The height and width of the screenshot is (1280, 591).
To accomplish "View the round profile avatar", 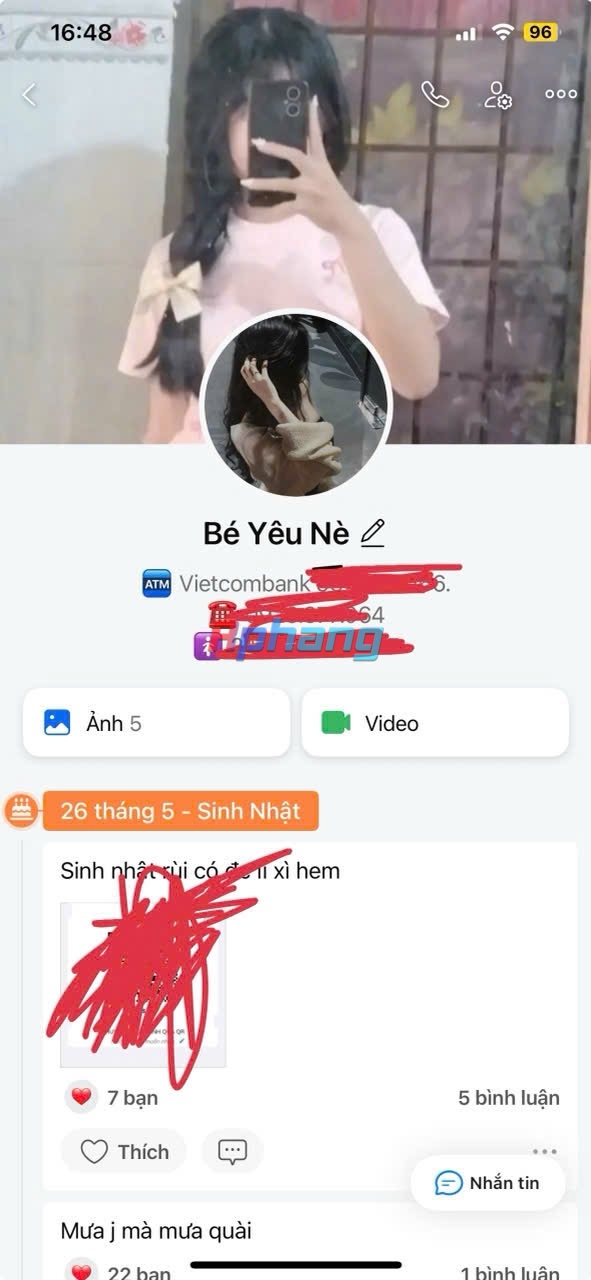I will pyautogui.click(x=295, y=409).
